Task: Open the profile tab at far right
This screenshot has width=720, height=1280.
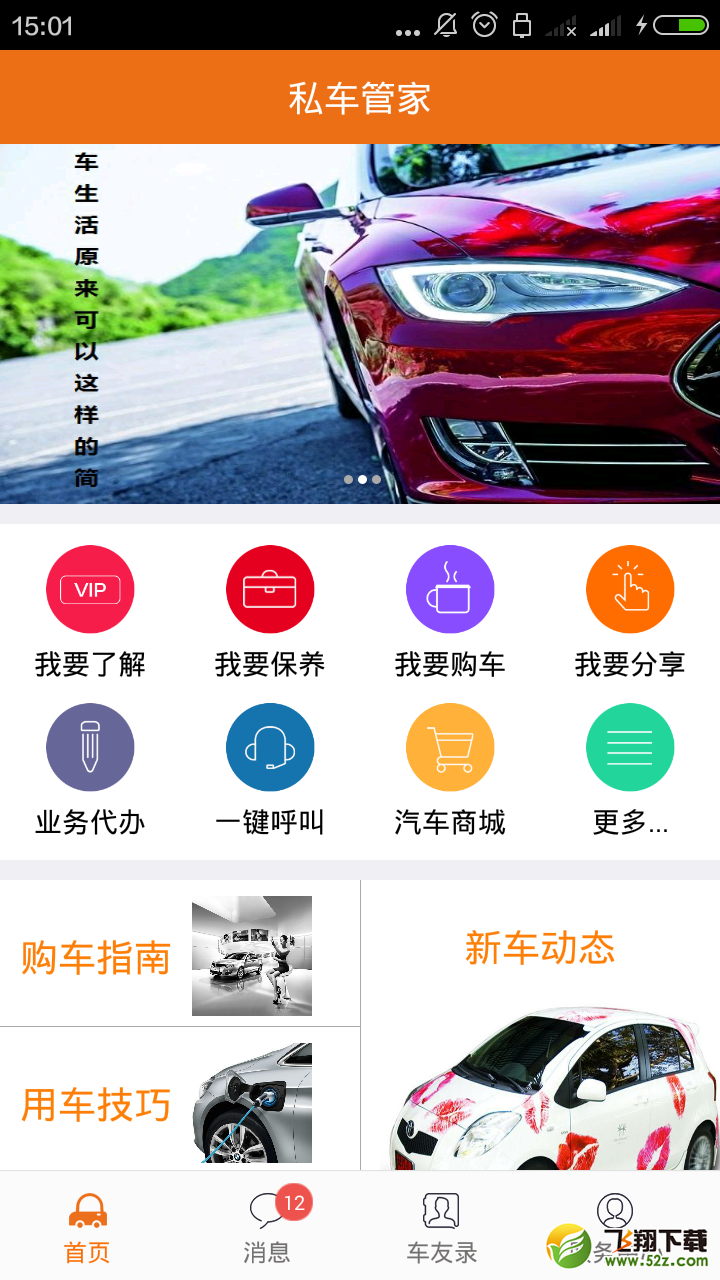Action: click(x=615, y=1227)
